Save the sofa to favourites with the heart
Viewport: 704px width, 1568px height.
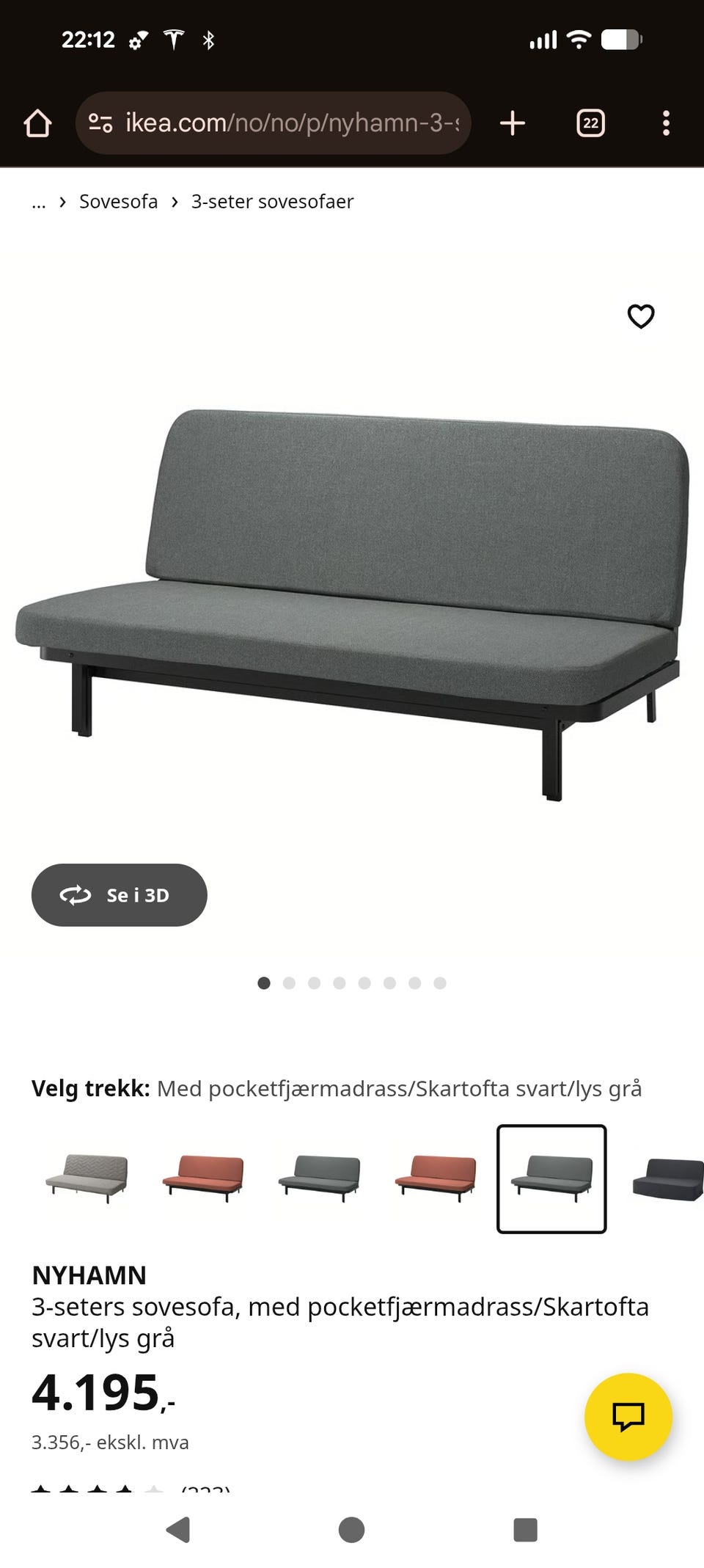click(x=640, y=316)
